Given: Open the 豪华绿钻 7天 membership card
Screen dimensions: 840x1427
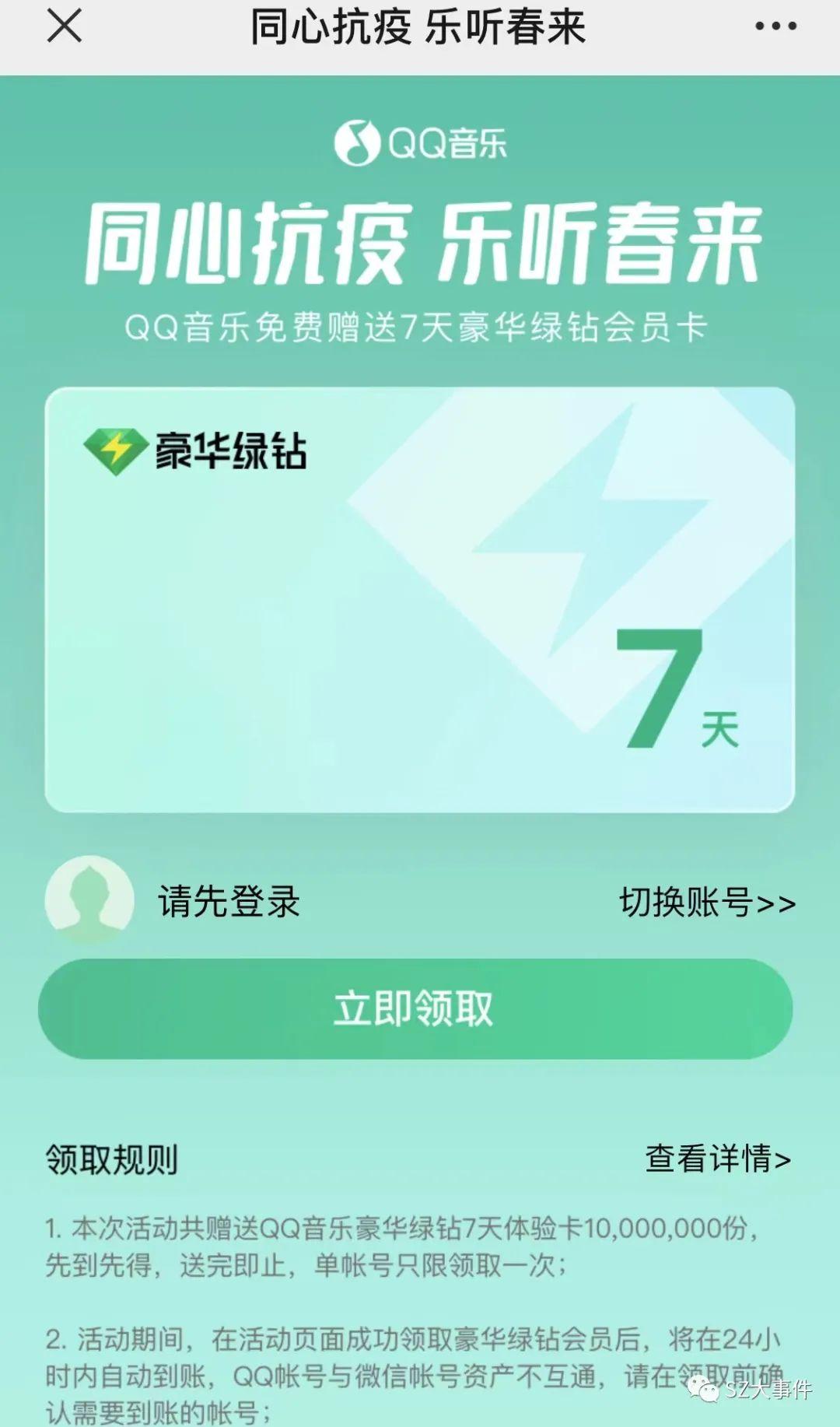Looking at the screenshot, I should click(420, 600).
